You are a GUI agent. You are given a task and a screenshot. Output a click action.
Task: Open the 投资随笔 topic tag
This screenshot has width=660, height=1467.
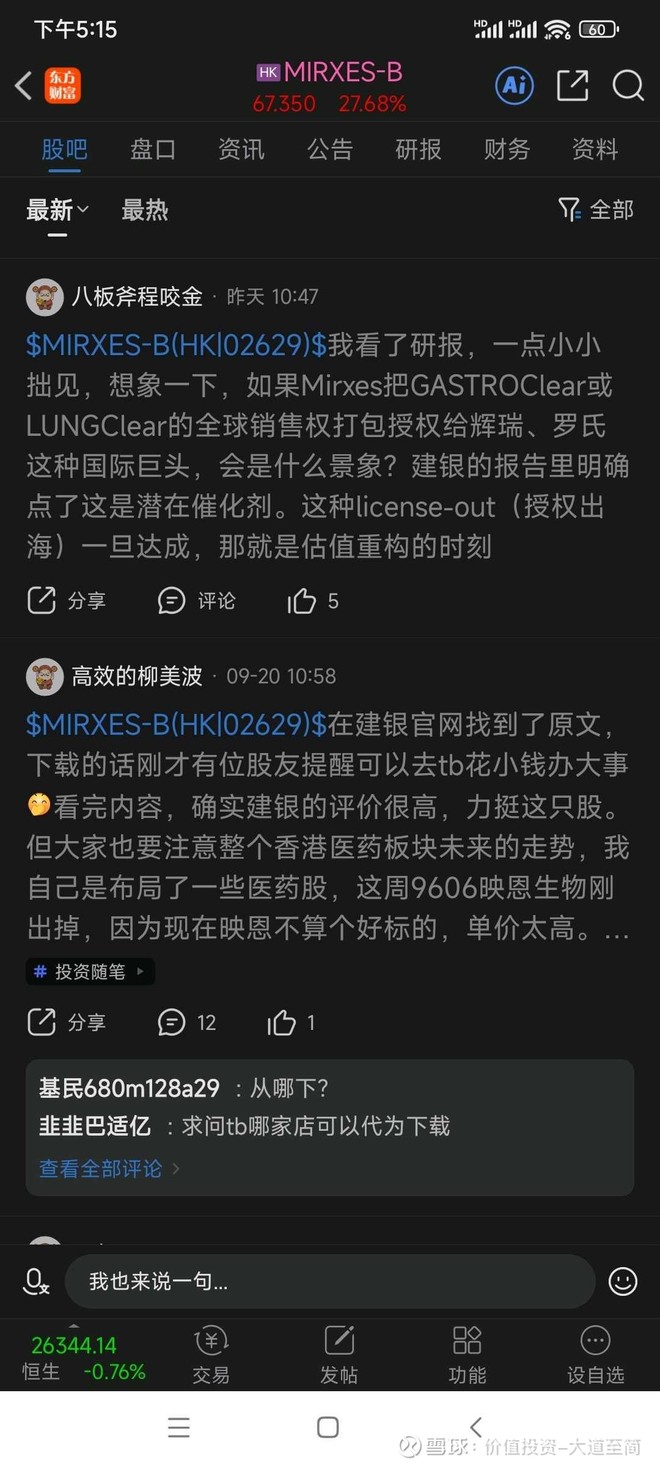(x=90, y=971)
